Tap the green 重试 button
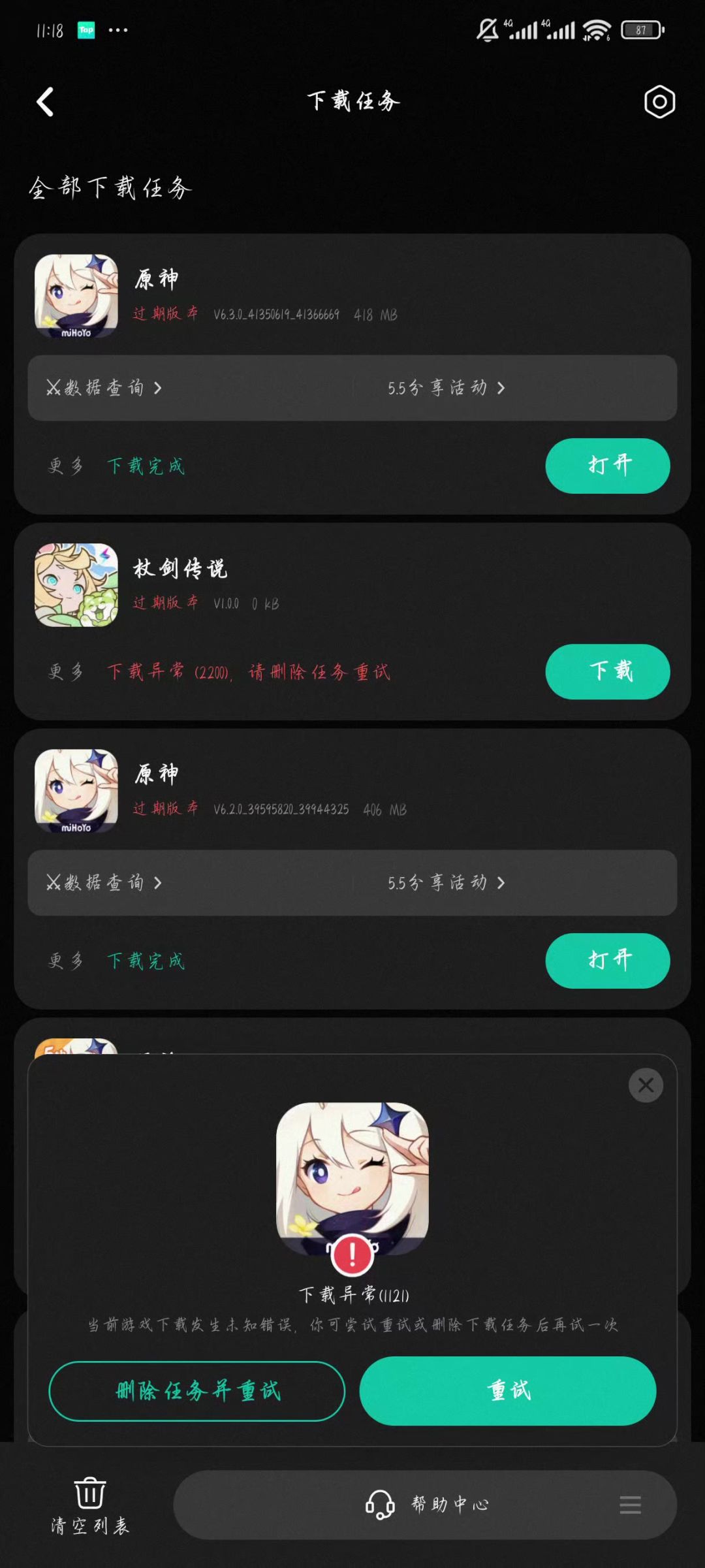This screenshot has height=1568, width=705. pos(508,1391)
